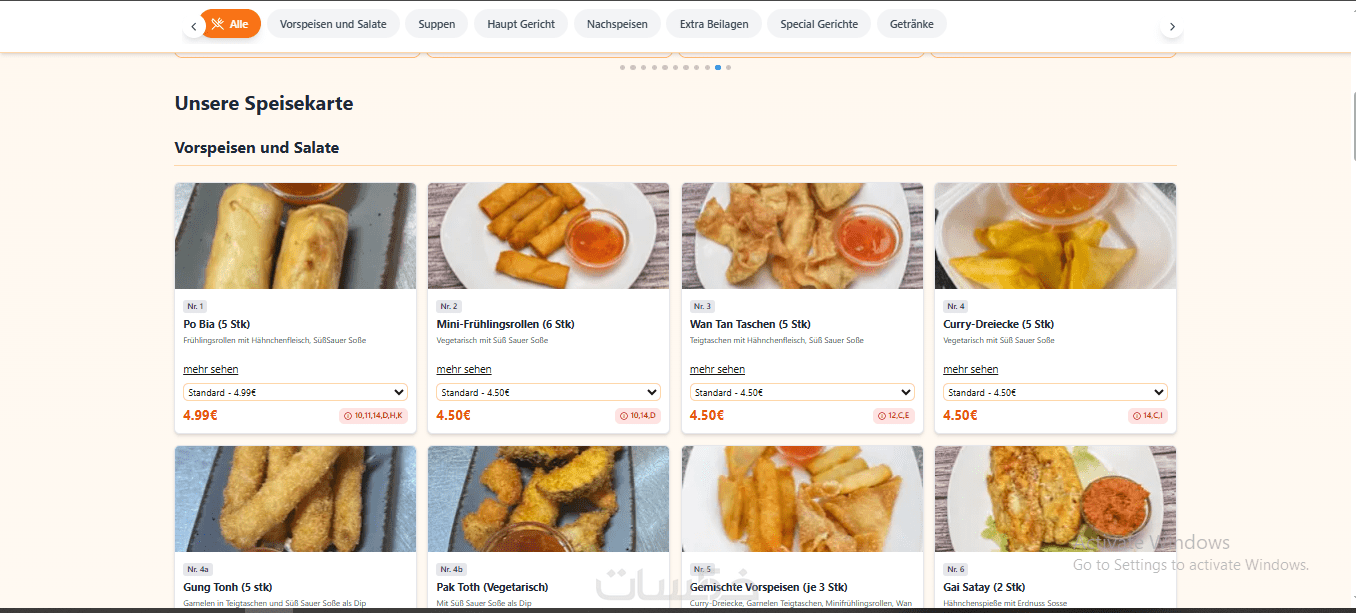
Task: Tap mehr sehen under Wan Tan Taschen
Action: click(x=717, y=369)
